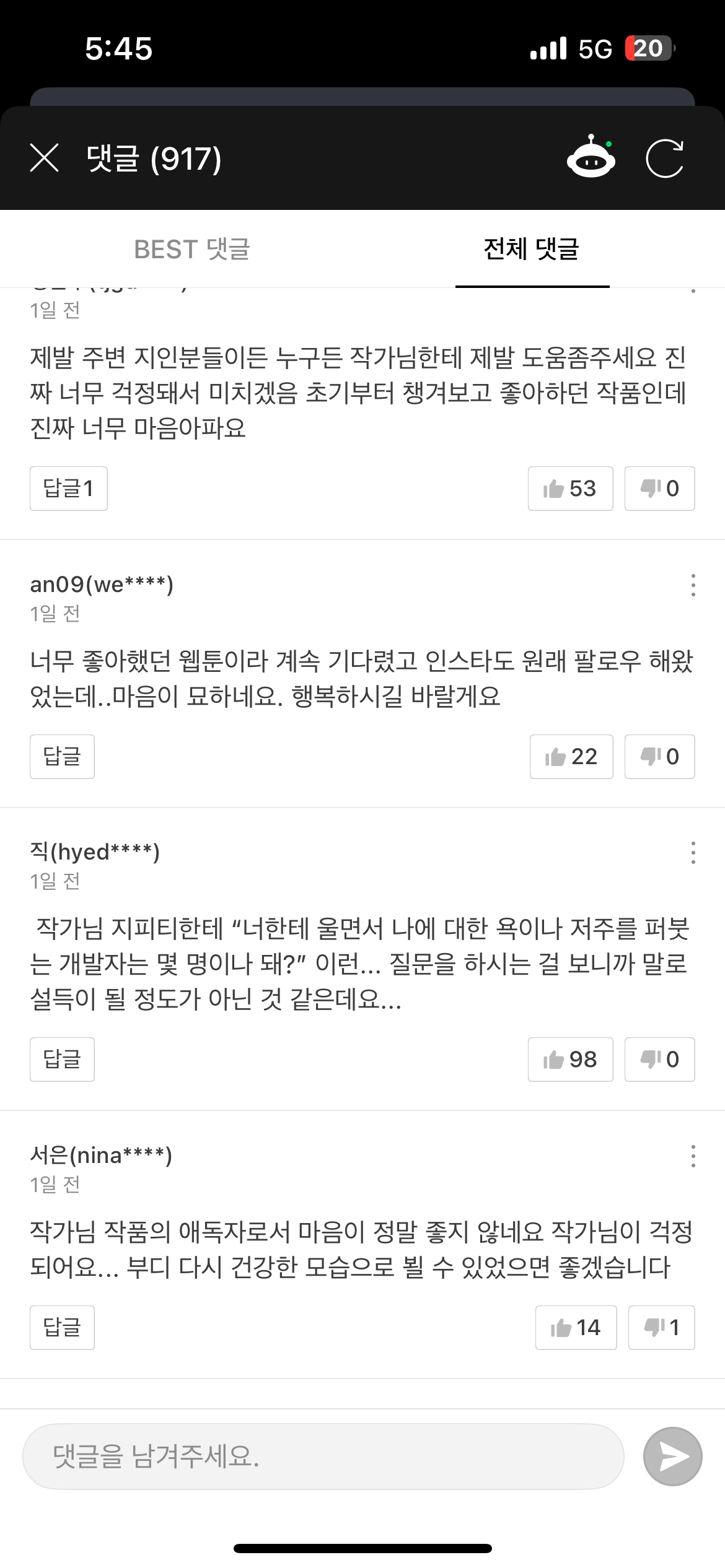The width and height of the screenshot is (725, 1568).
Task: Reply to 서은(nina****) comment
Action: [62, 1328]
